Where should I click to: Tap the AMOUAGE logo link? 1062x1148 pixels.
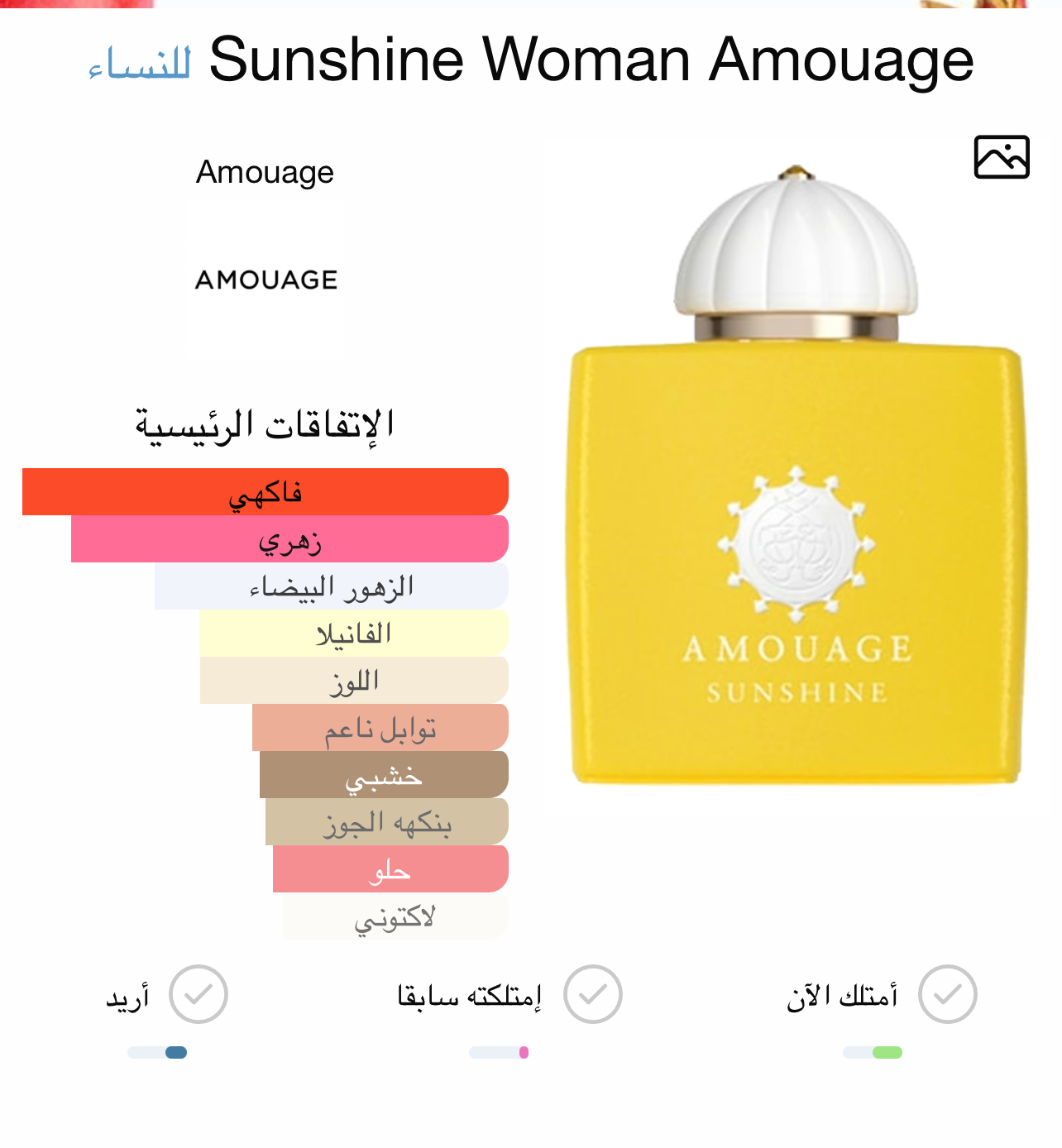pyautogui.click(x=266, y=280)
